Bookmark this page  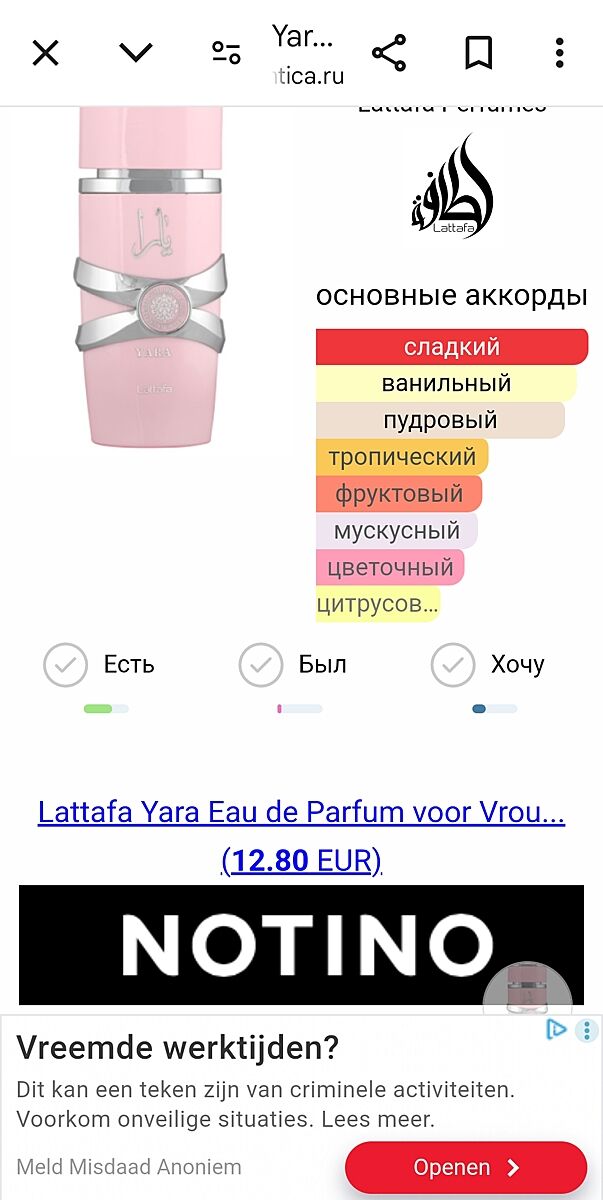coord(479,53)
